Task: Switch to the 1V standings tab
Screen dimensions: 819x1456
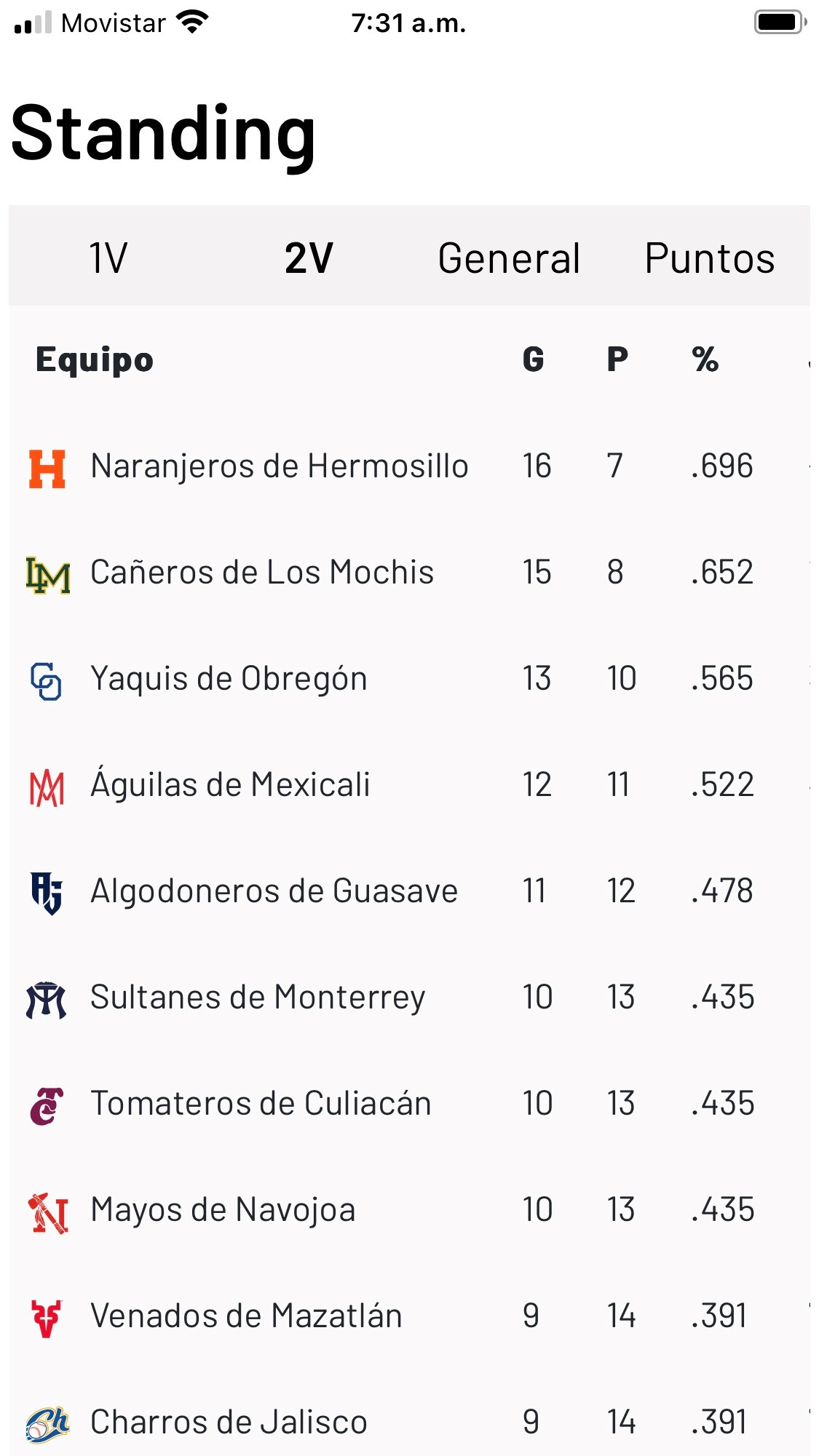Action: [x=108, y=258]
